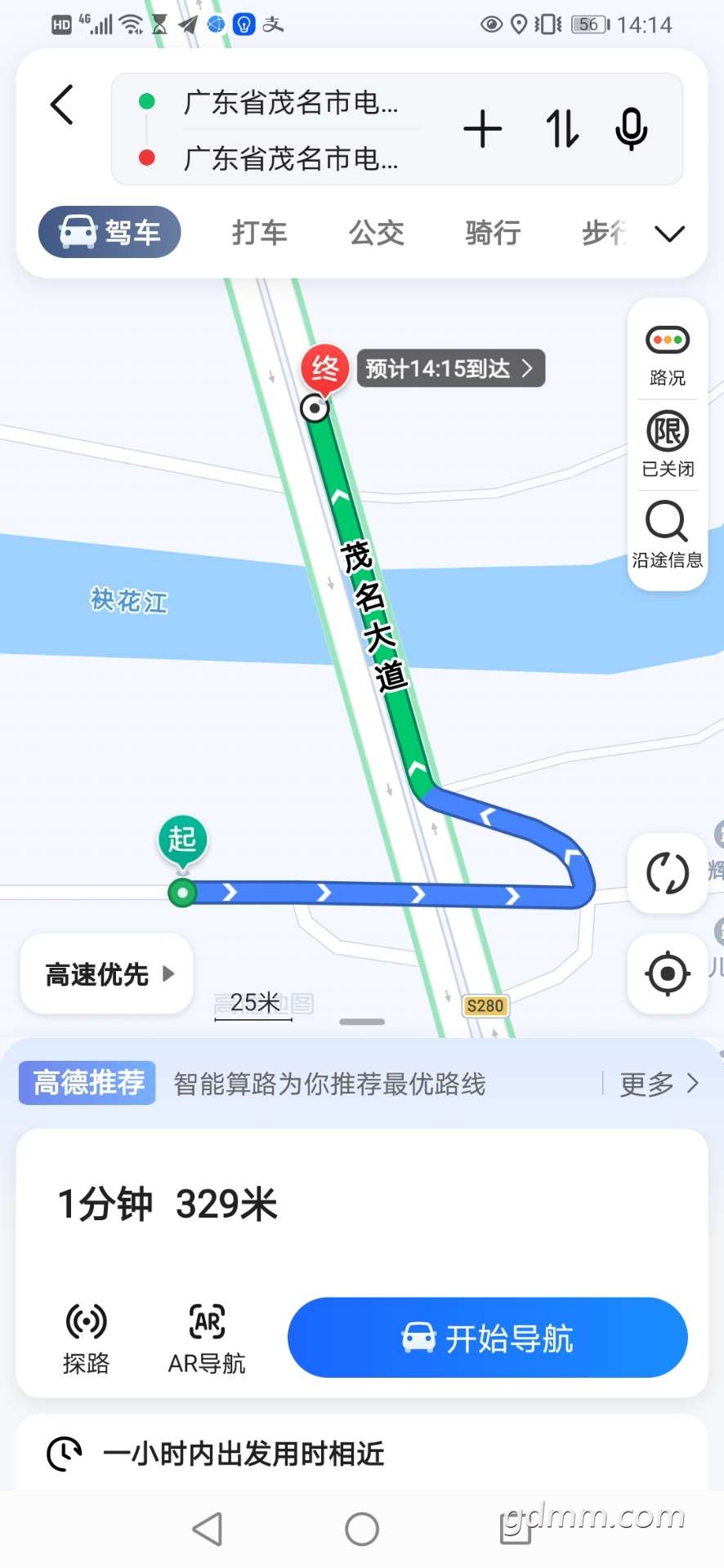Swap start and destination

pos(562,129)
